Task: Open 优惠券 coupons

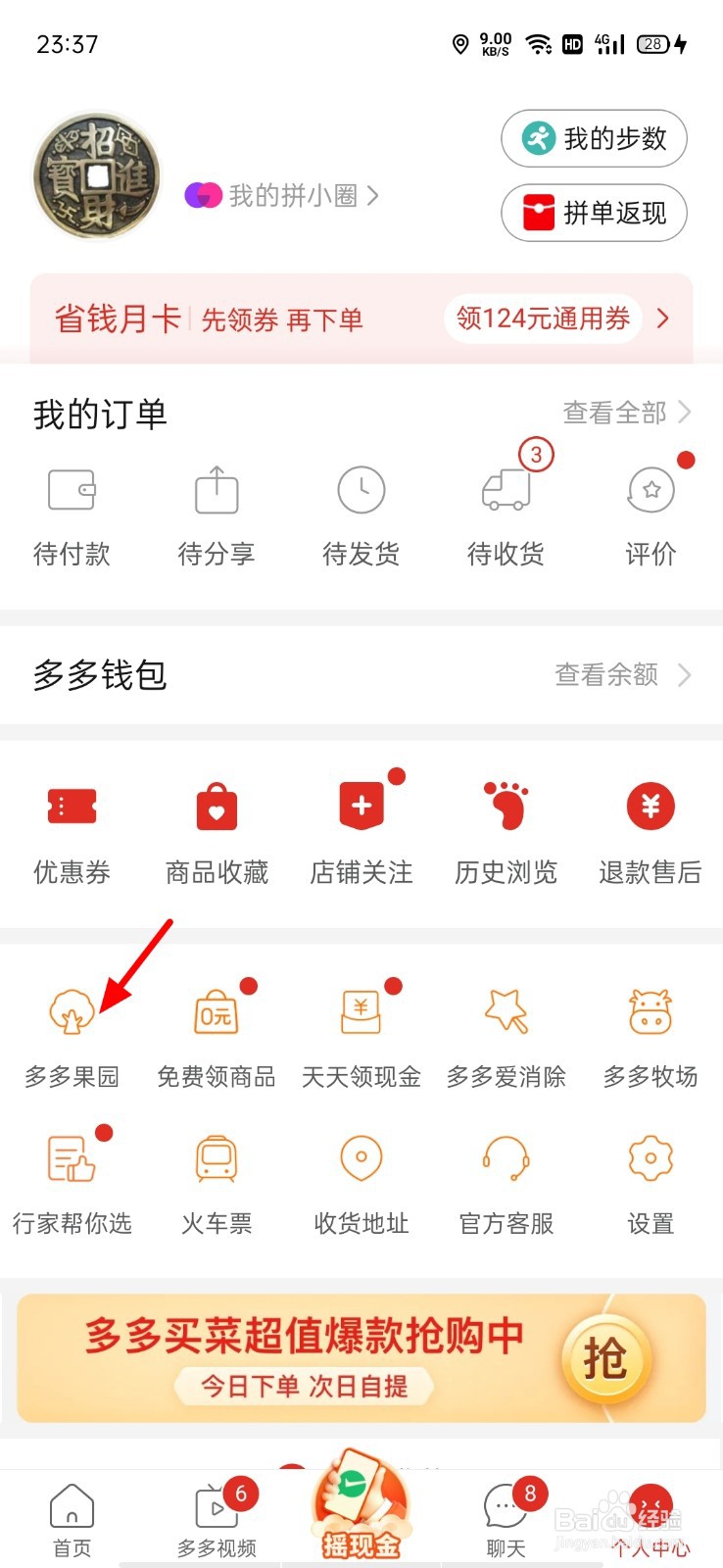Action: pyautogui.click(x=72, y=833)
